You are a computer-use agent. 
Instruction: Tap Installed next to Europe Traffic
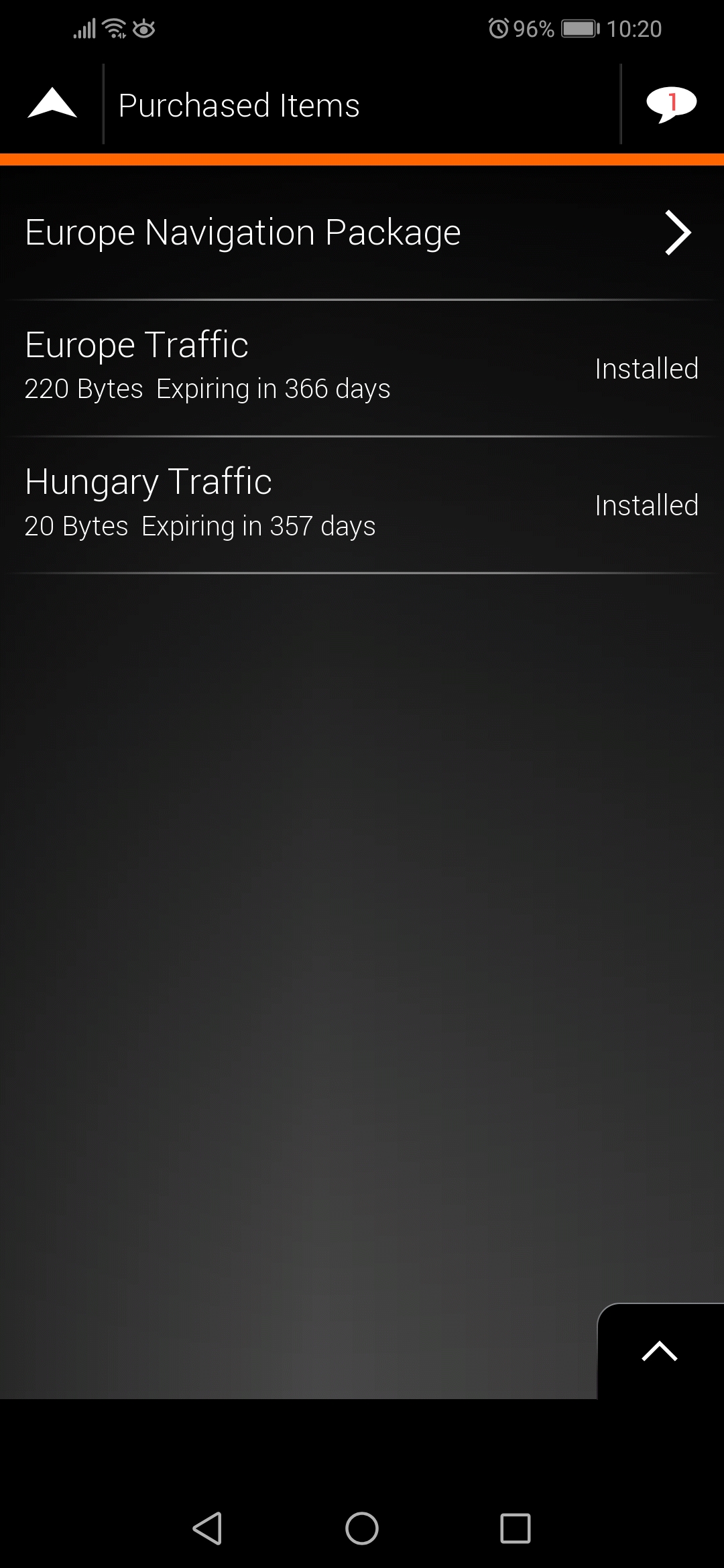pos(646,369)
